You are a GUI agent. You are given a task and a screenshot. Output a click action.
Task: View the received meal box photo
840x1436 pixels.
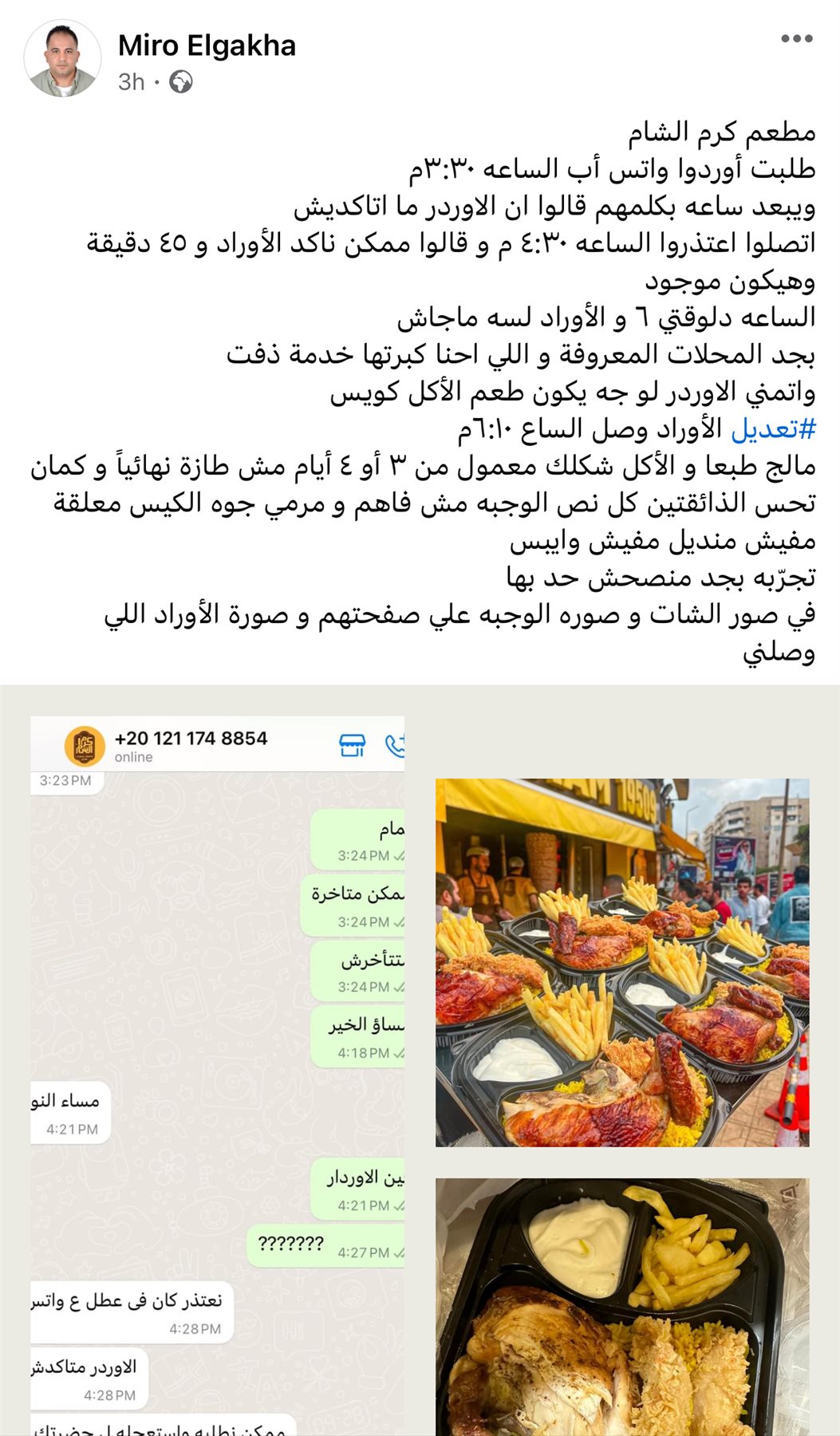[x=622, y=1308]
